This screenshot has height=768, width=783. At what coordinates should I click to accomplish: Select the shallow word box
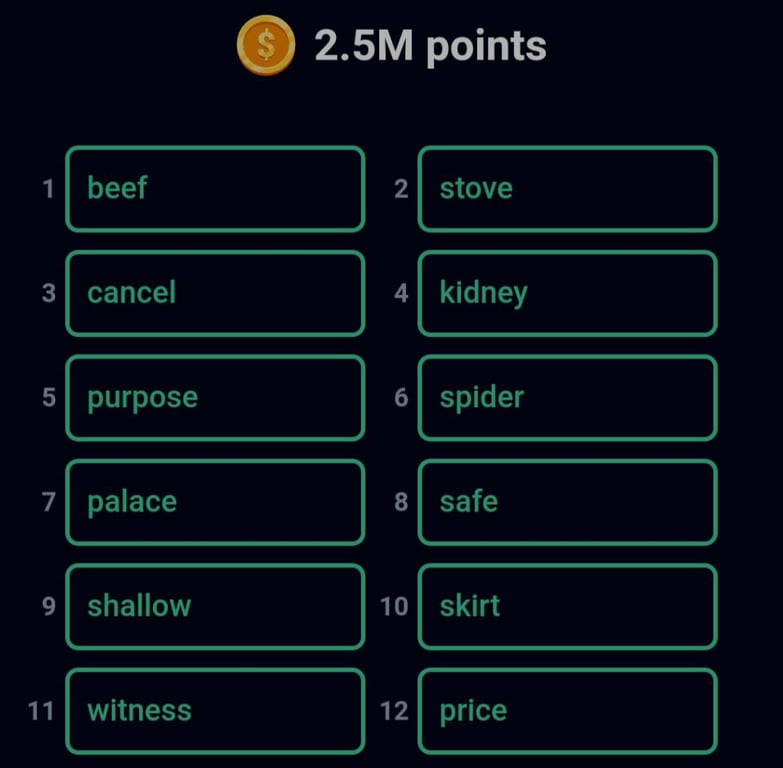(x=215, y=606)
